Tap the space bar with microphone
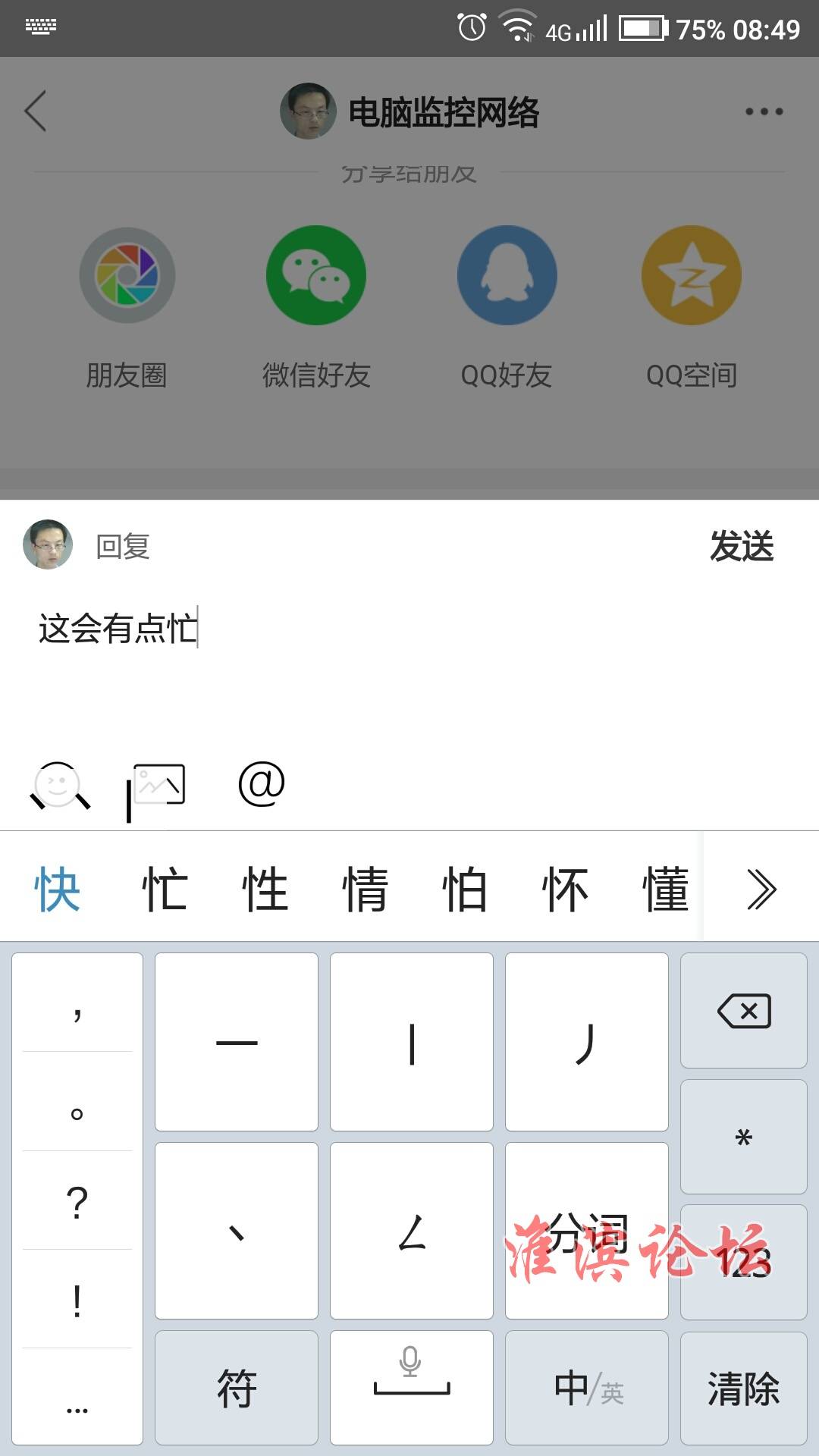This screenshot has width=819, height=1456. click(411, 1388)
